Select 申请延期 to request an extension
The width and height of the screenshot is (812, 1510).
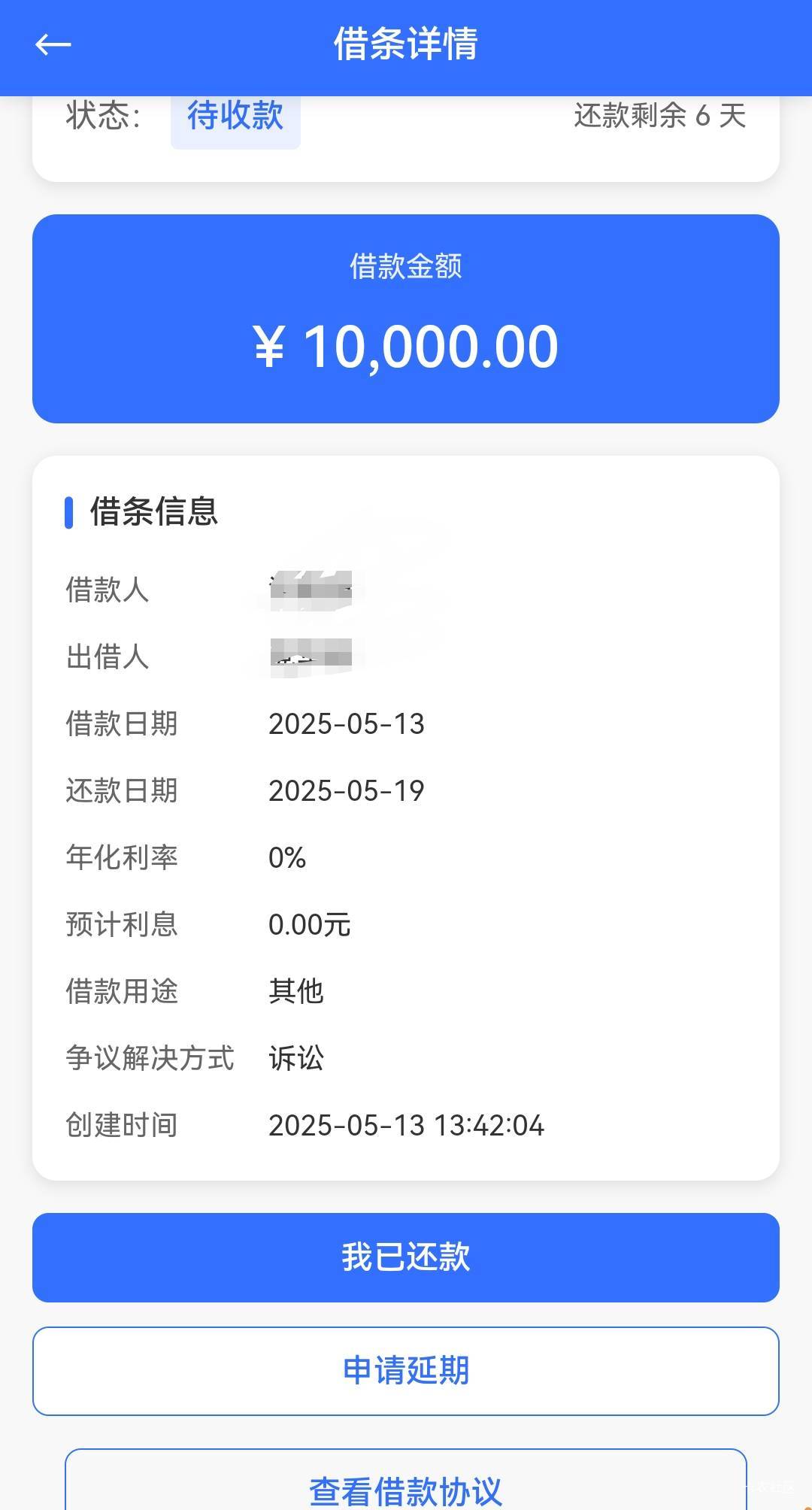pos(406,1371)
